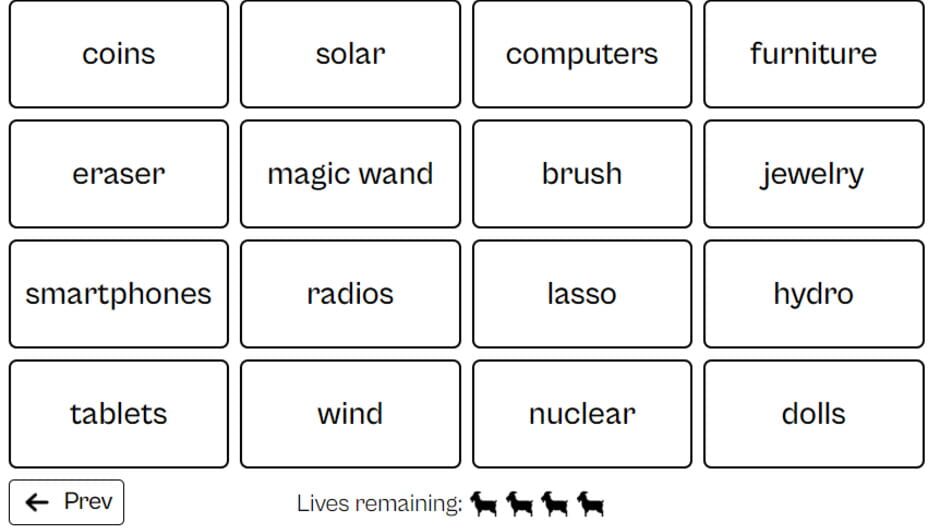Choose the 'dolls' tile
The image size is (940, 529).
[813, 414]
